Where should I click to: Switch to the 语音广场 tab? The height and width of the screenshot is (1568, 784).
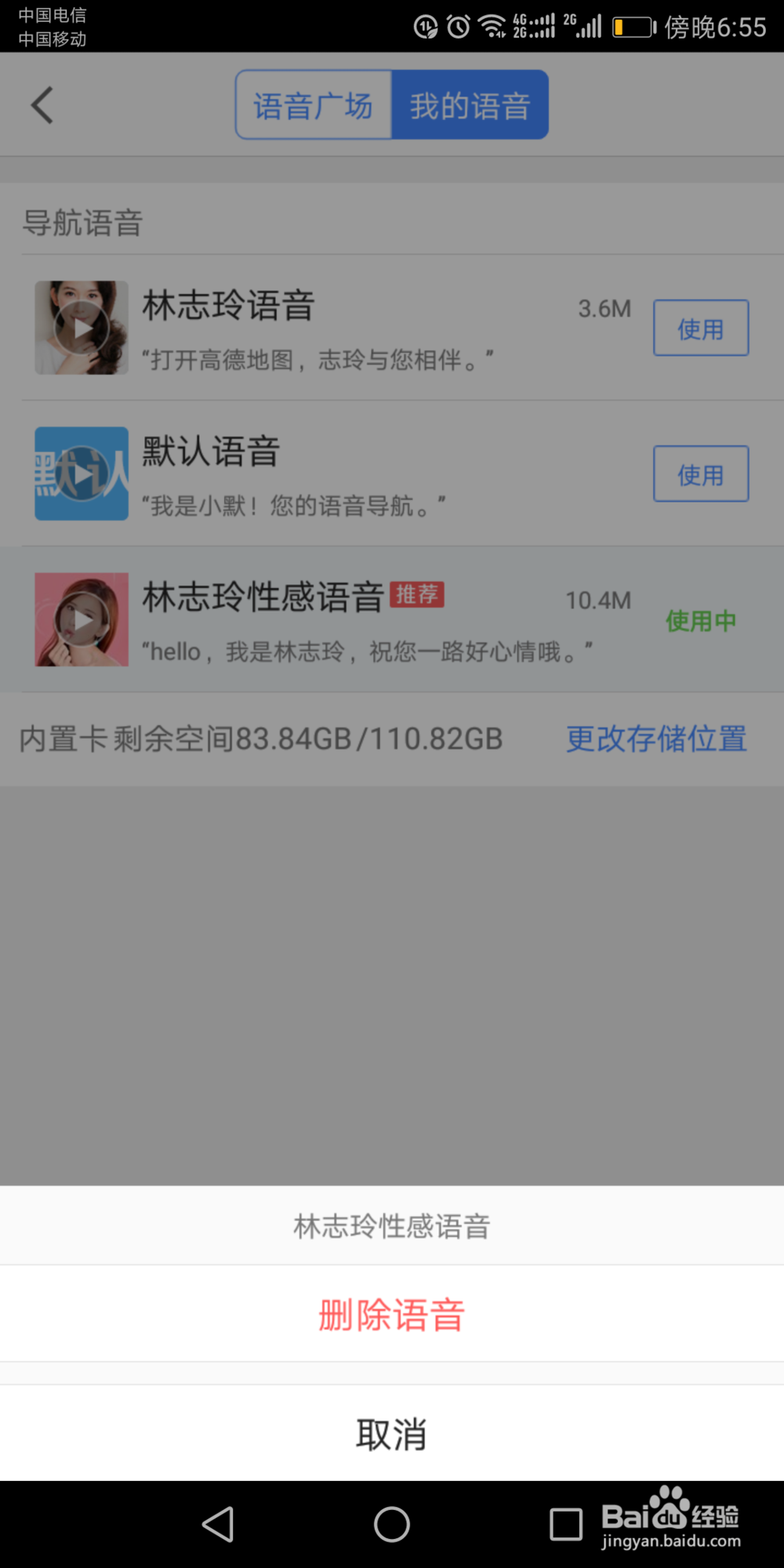312,103
